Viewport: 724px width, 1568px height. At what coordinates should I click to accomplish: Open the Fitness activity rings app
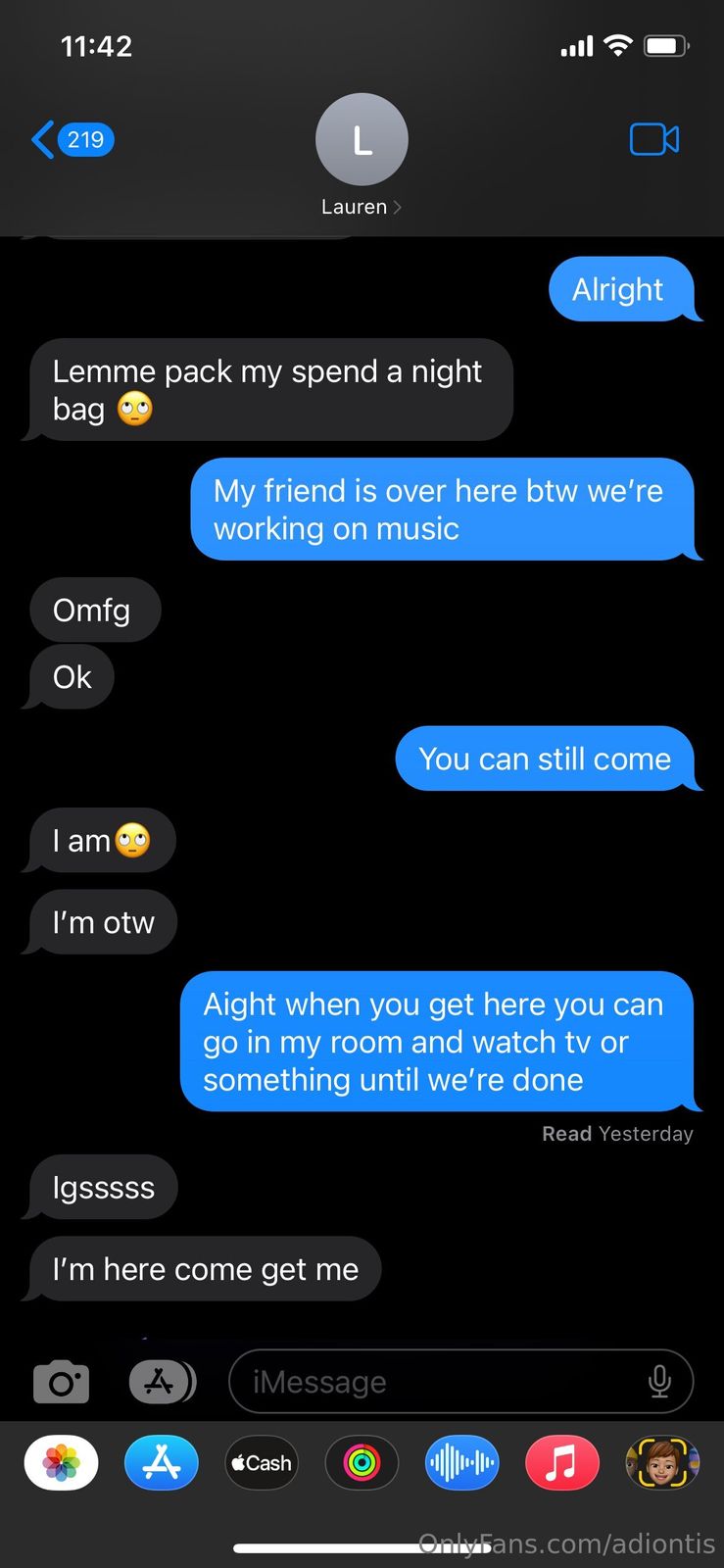[362, 1463]
